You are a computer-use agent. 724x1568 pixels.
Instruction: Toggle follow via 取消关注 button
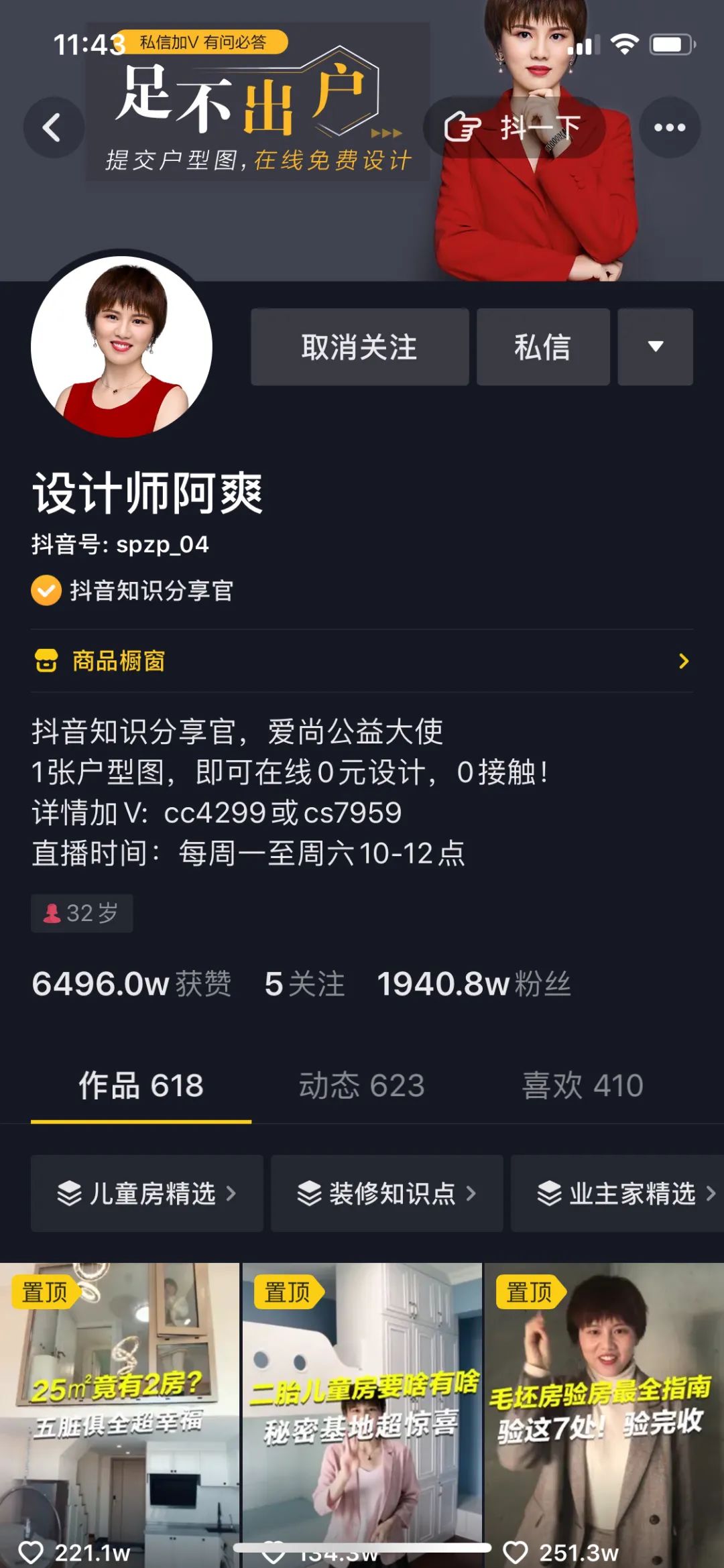click(359, 347)
